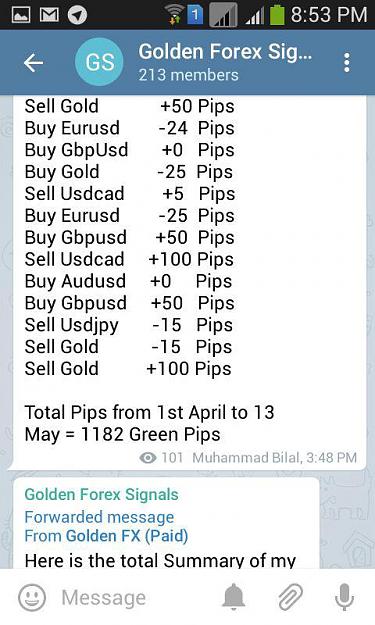This screenshot has width=375, height=625.
Task: Tap the GS channel avatar
Action: tap(99, 62)
